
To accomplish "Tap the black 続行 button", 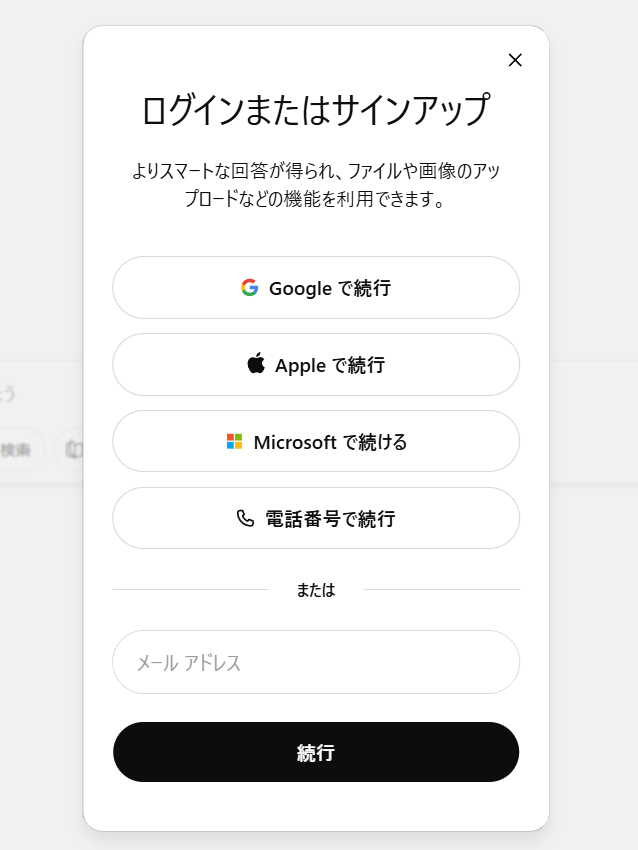I will click(x=316, y=752).
